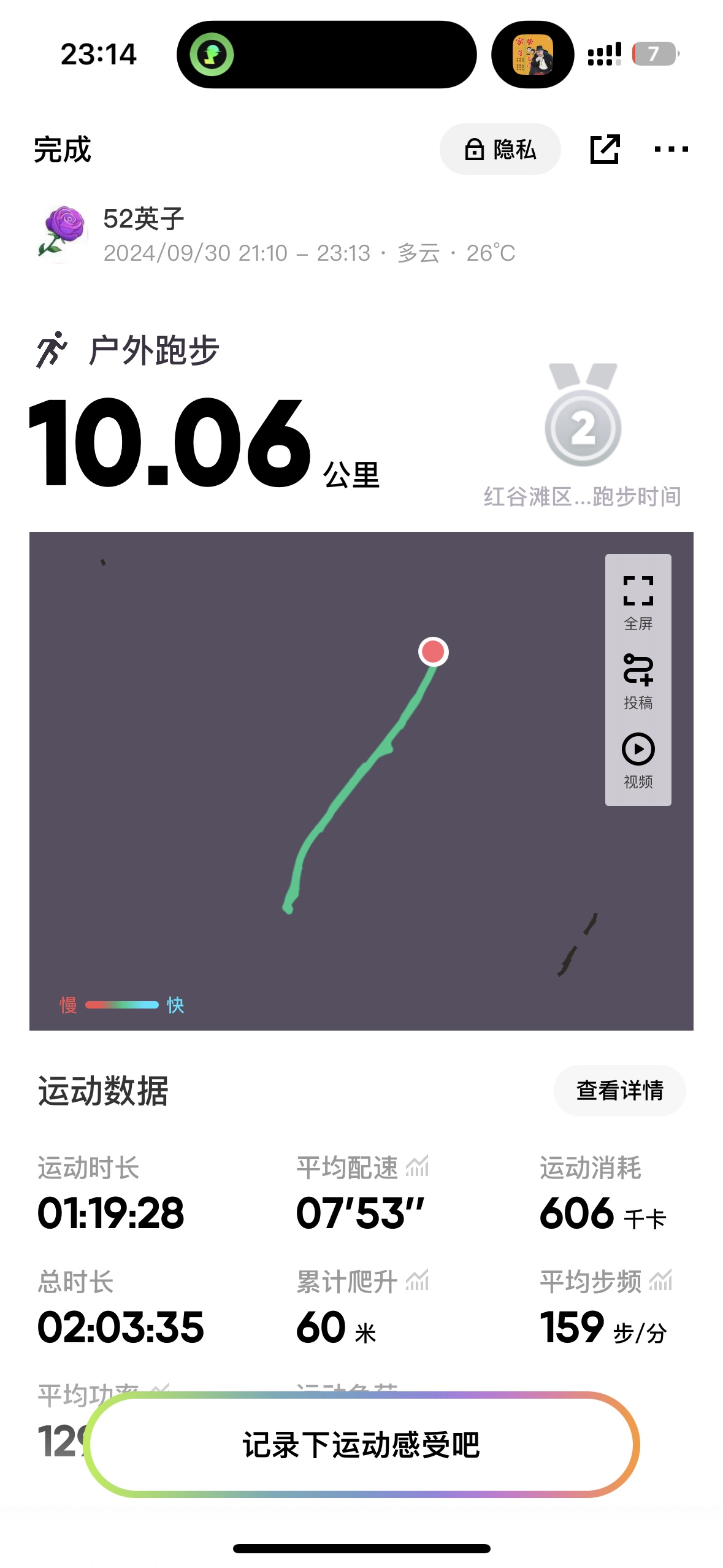Open the 平均配速 chart icon
The image size is (723, 1568).
[x=417, y=1167]
